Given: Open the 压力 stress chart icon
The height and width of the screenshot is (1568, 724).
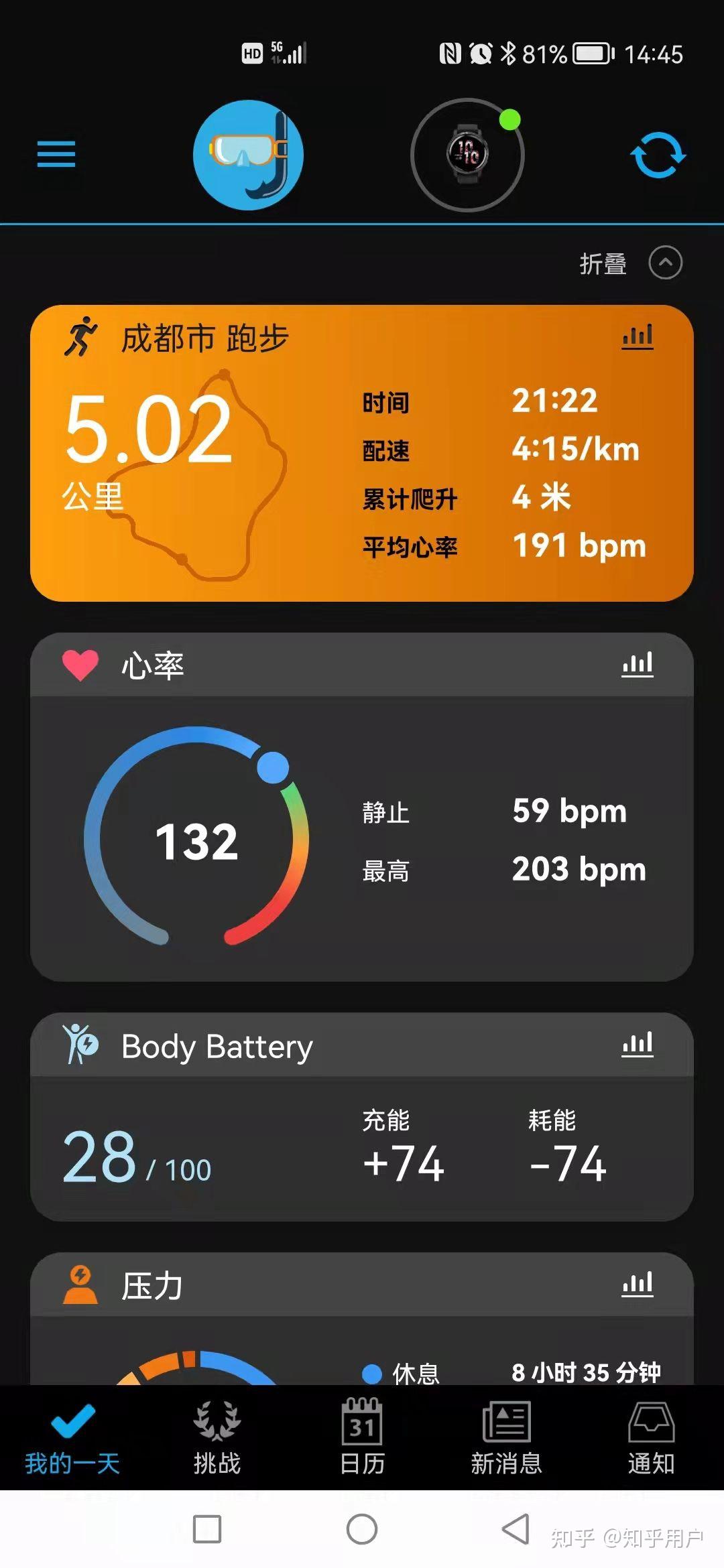Looking at the screenshot, I should 637,1285.
